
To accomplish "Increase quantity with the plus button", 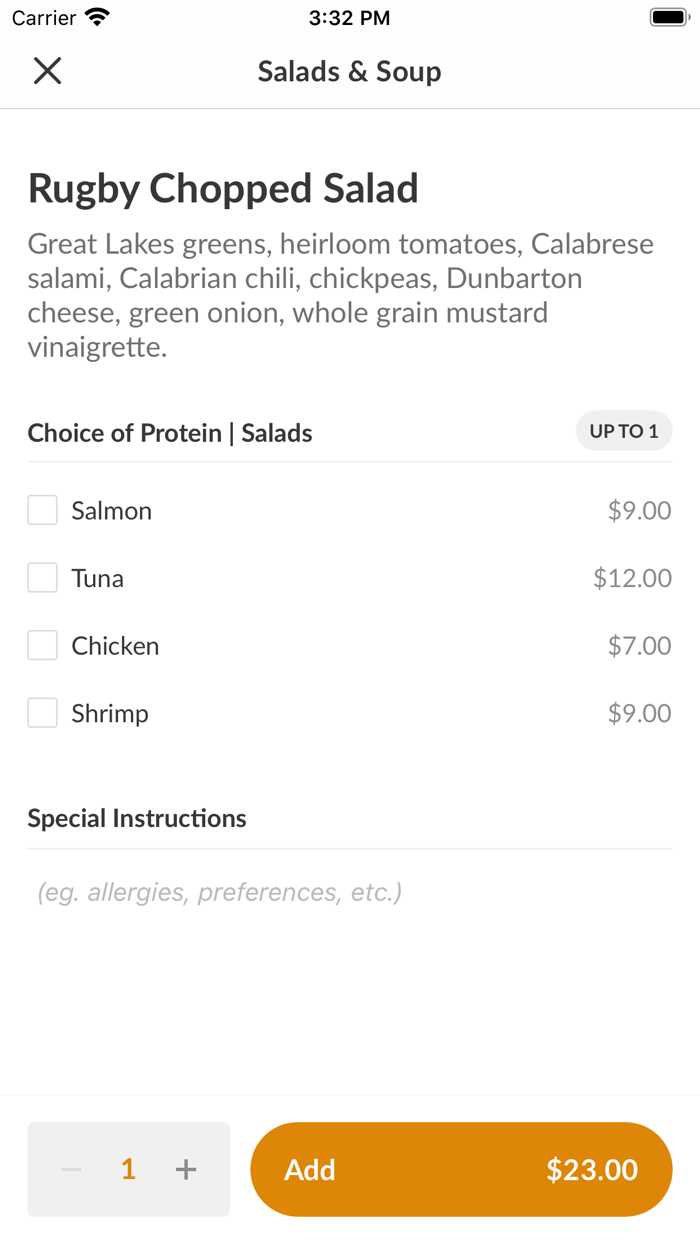I will pos(186,1169).
